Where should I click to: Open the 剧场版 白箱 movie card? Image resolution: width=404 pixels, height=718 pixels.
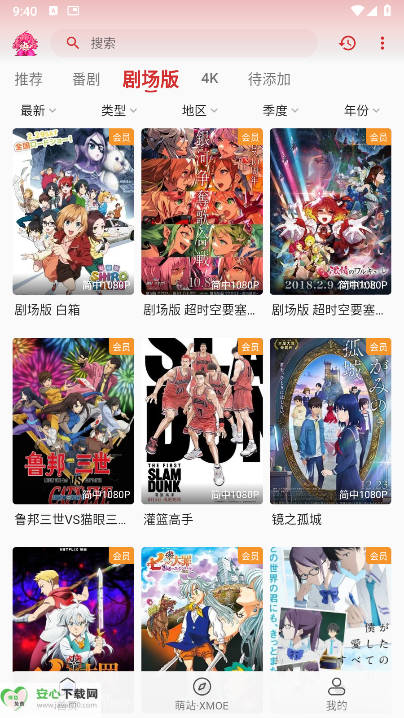click(73, 223)
